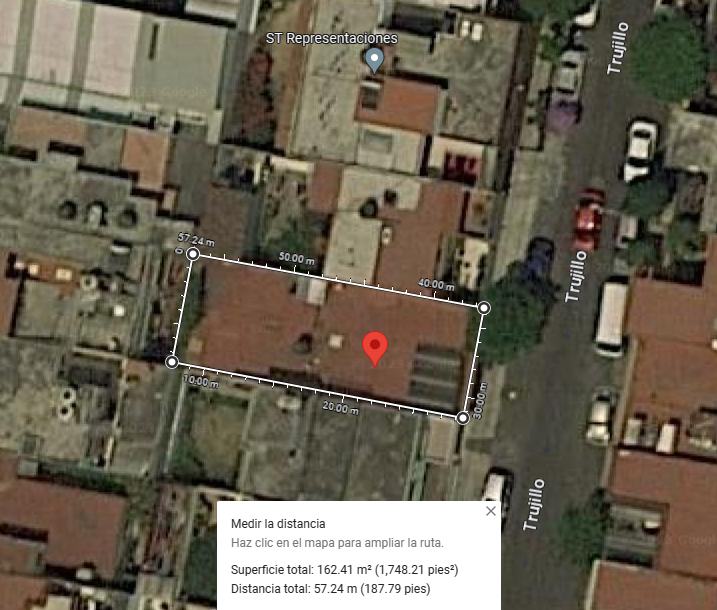Select the measurement node near the 30.00 m mark

pos(463,417)
